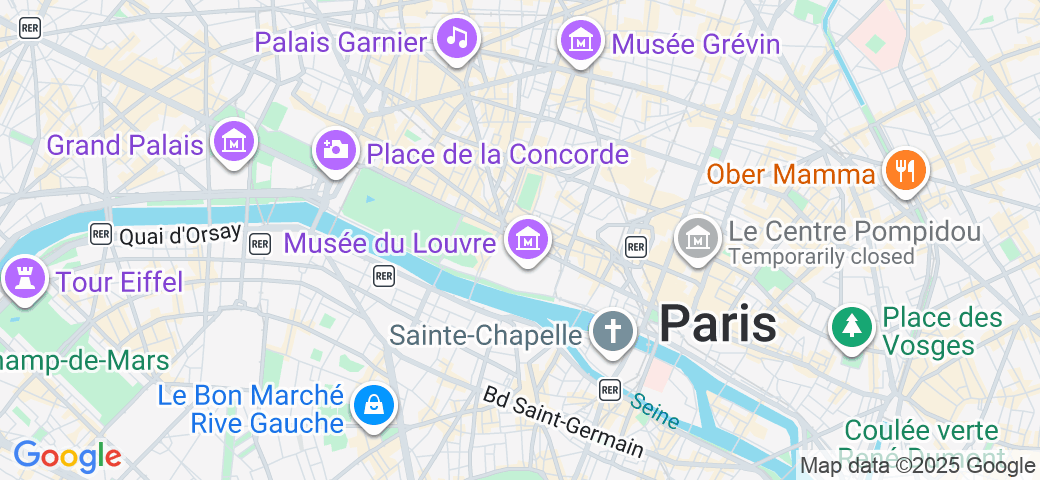Open Le Bon Marché Rive Gauche shopping pin

tap(373, 406)
